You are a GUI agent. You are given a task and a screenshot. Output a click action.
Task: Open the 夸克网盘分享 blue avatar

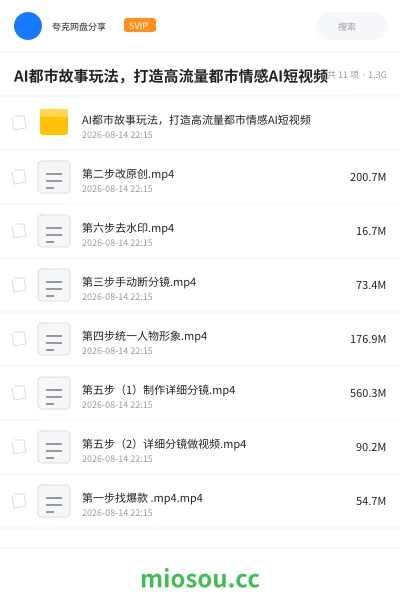pyautogui.click(x=28, y=26)
